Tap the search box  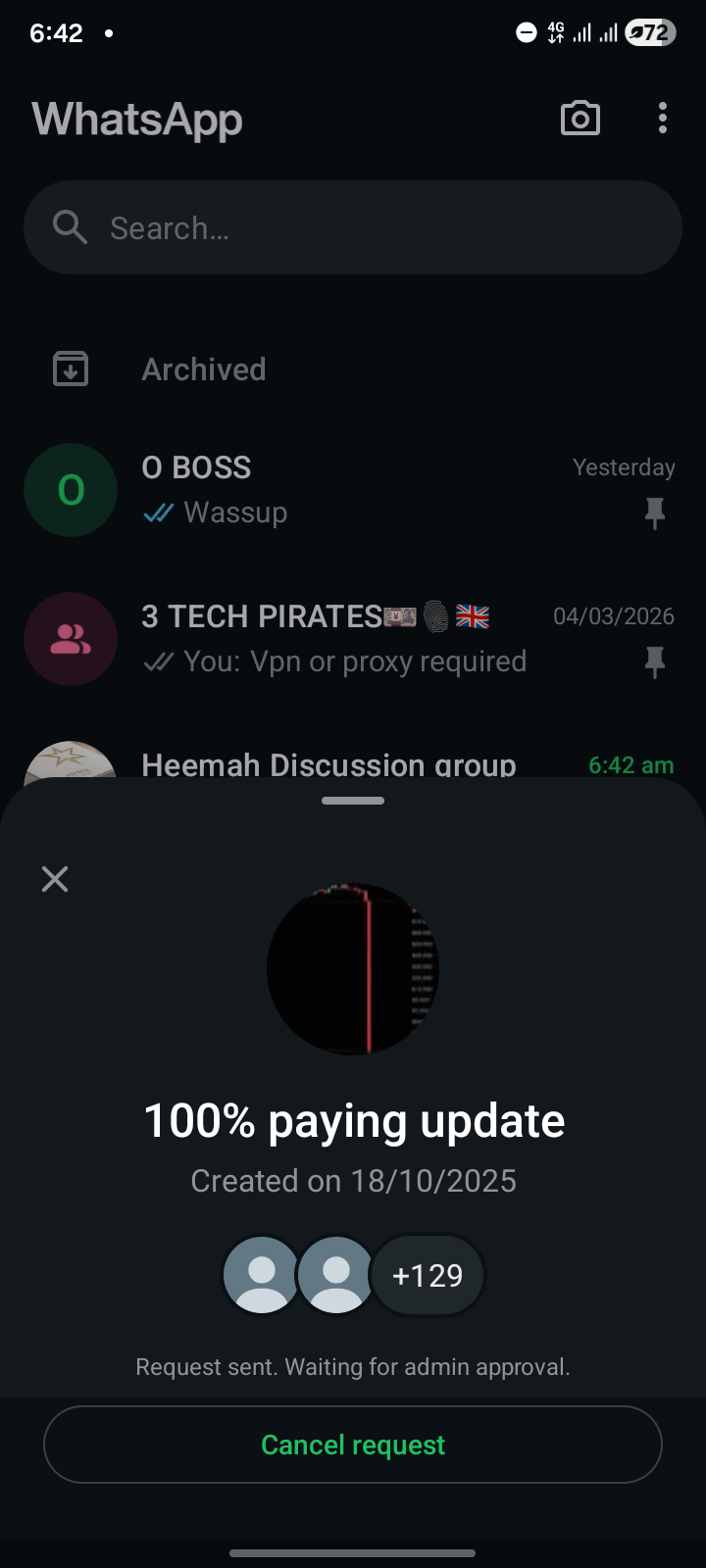[353, 227]
